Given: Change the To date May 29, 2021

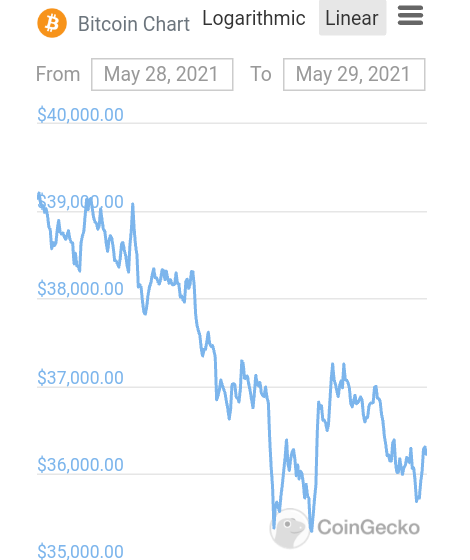Looking at the screenshot, I should [354, 74].
